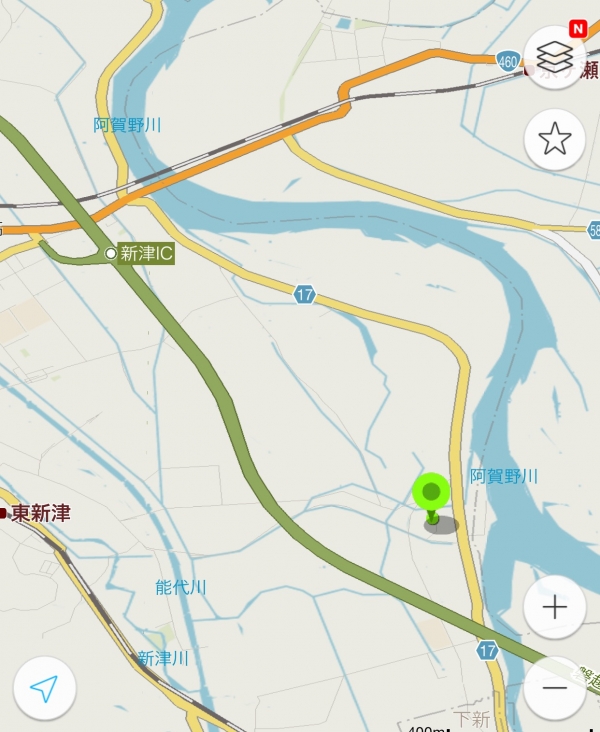Open the map layers selector
This screenshot has width=600, height=732.
pos(554,57)
